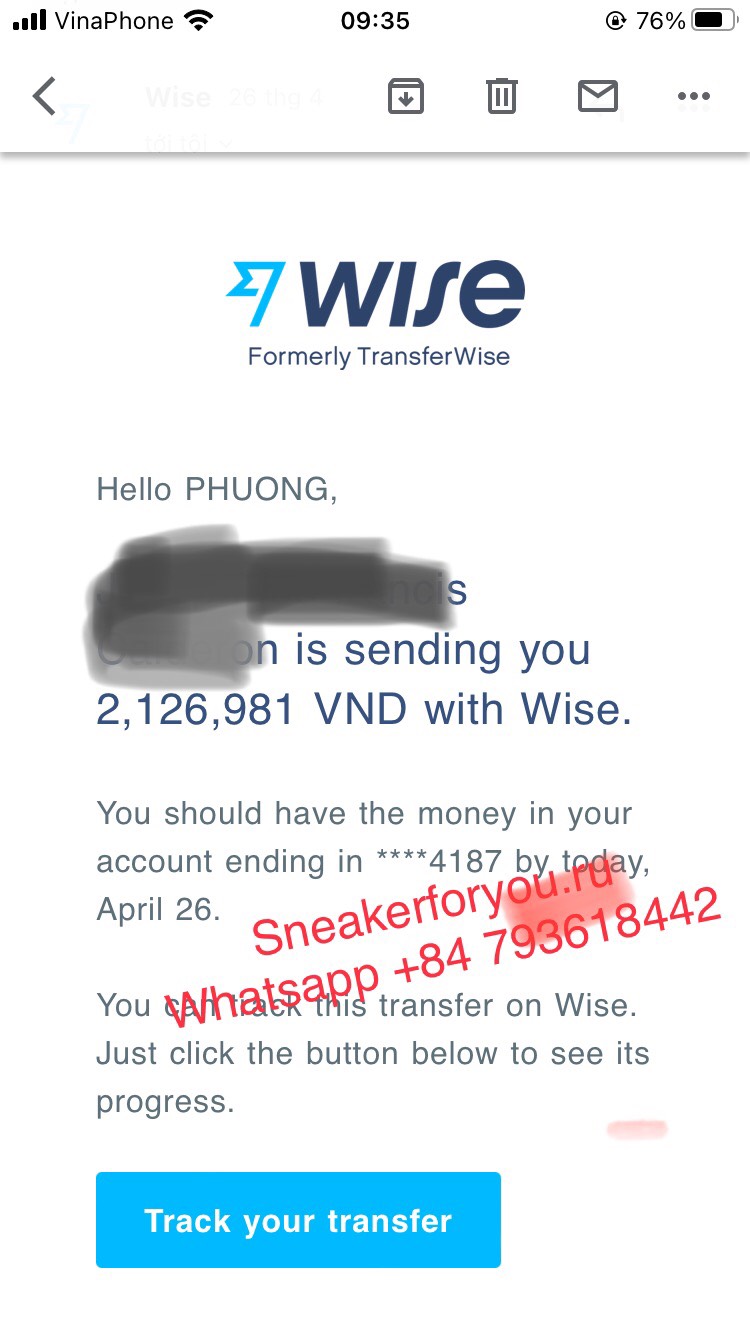Delete this email with the trash icon
Viewport: 750px width, 1334px height.
tap(501, 97)
